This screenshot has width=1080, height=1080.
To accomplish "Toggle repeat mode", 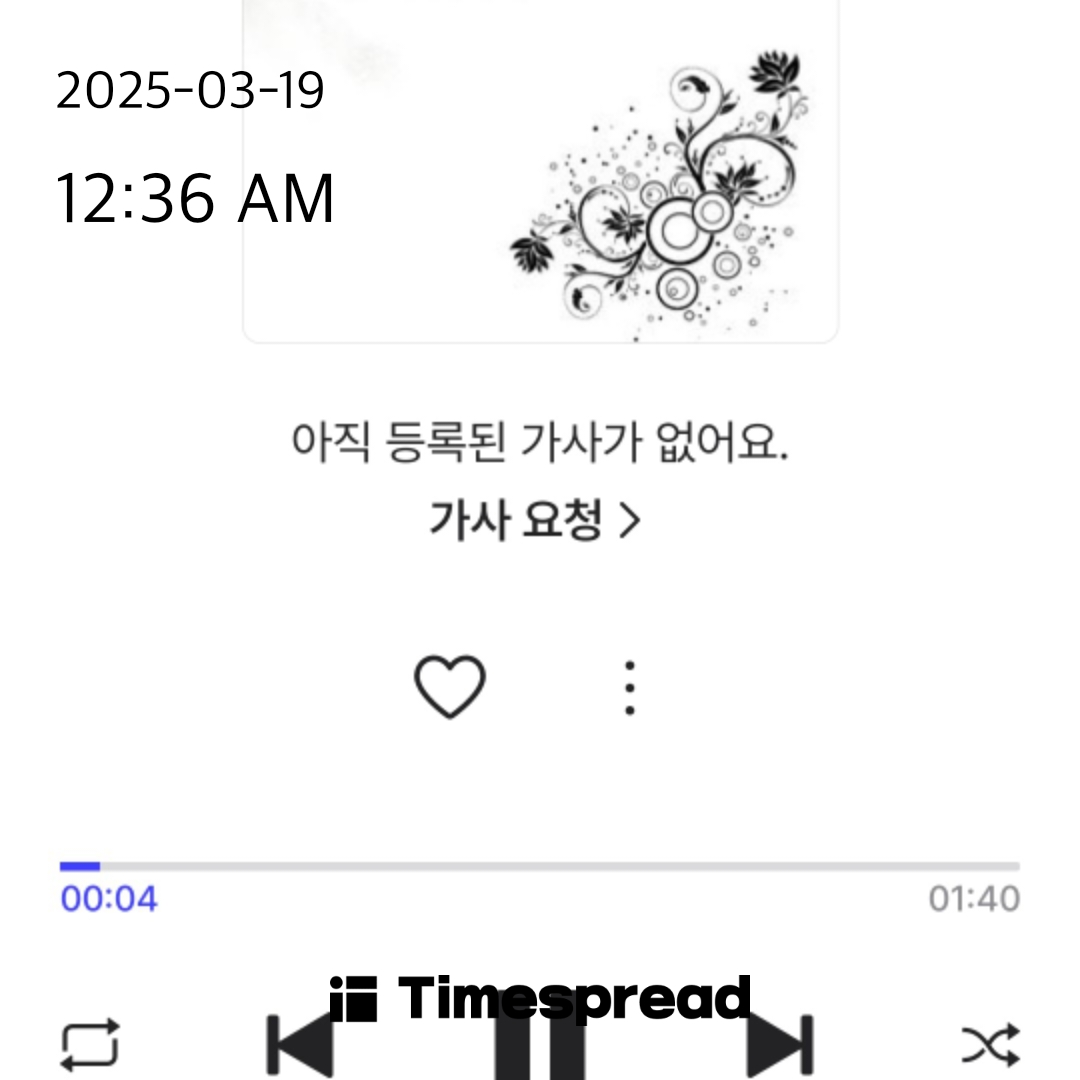I will tap(90, 1045).
